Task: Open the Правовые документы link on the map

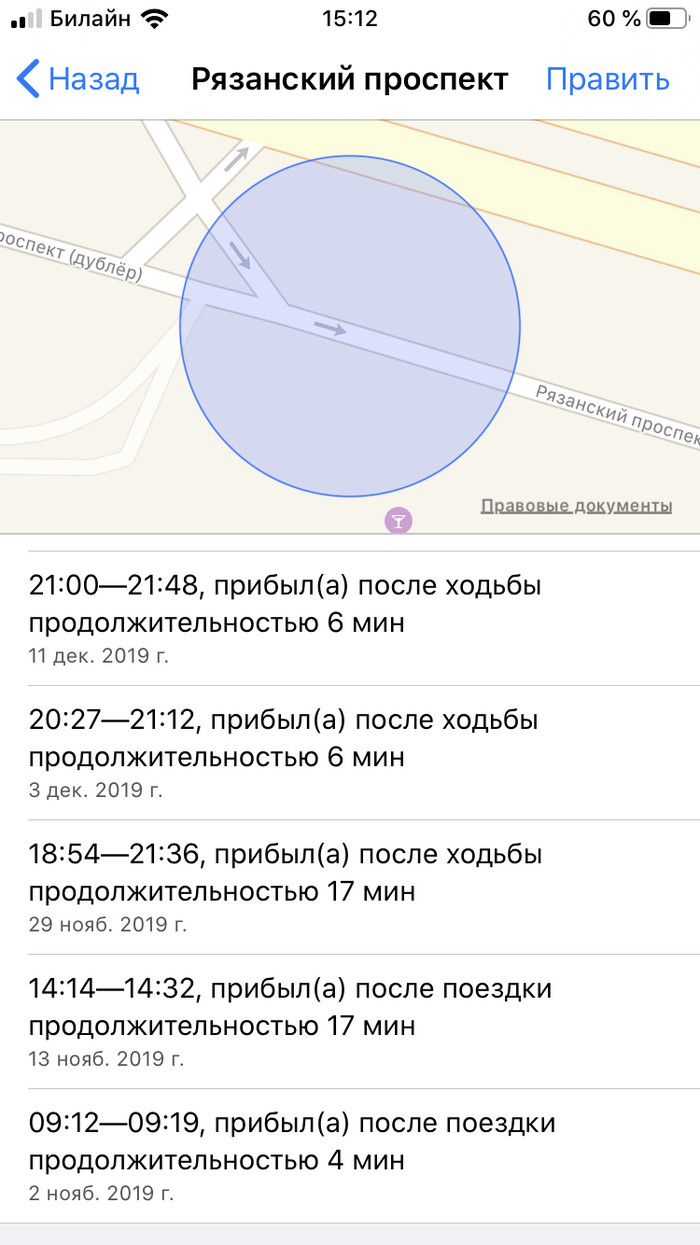Action: click(576, 505)
